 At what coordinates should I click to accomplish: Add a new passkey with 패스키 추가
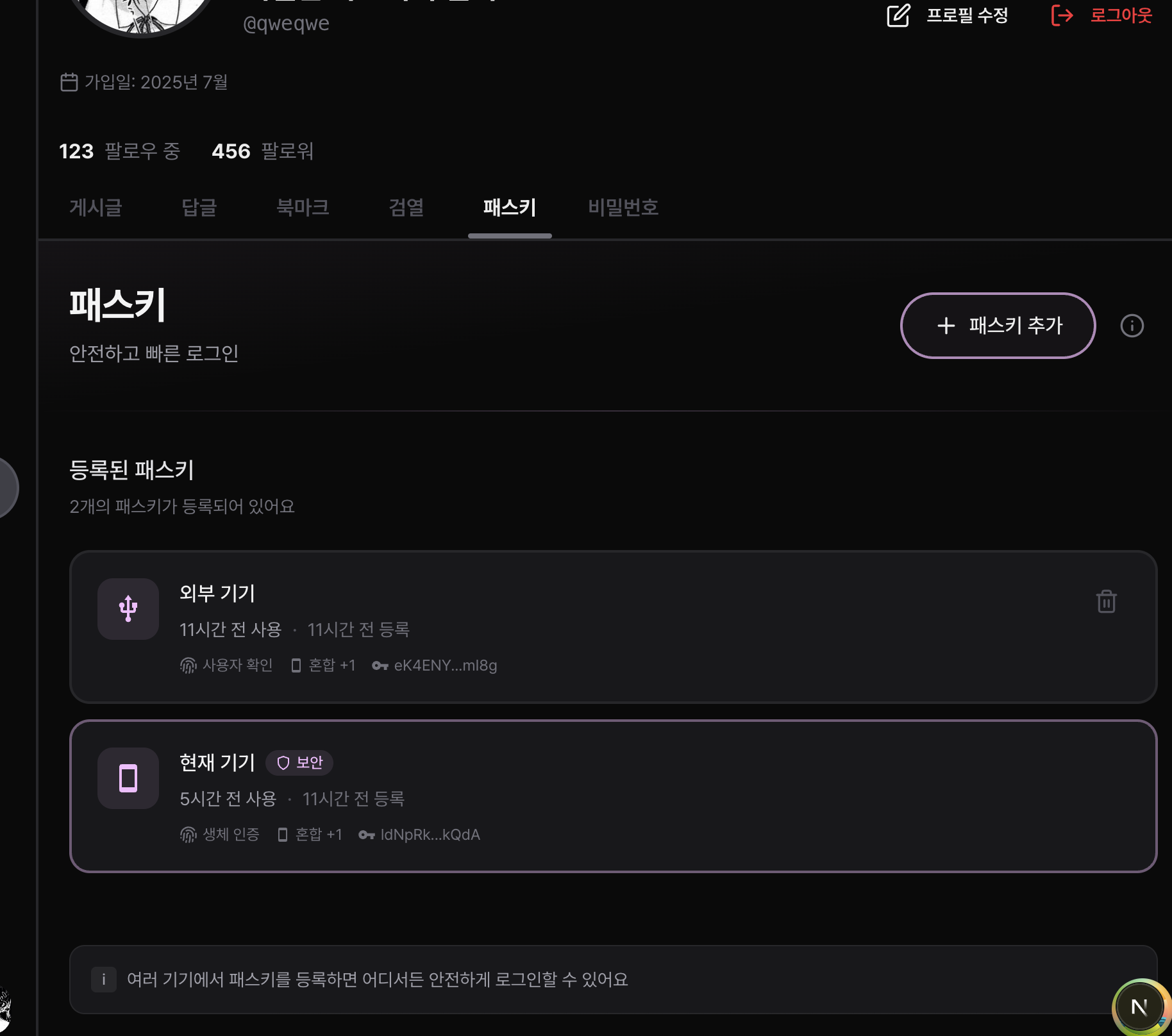(998, 326)
